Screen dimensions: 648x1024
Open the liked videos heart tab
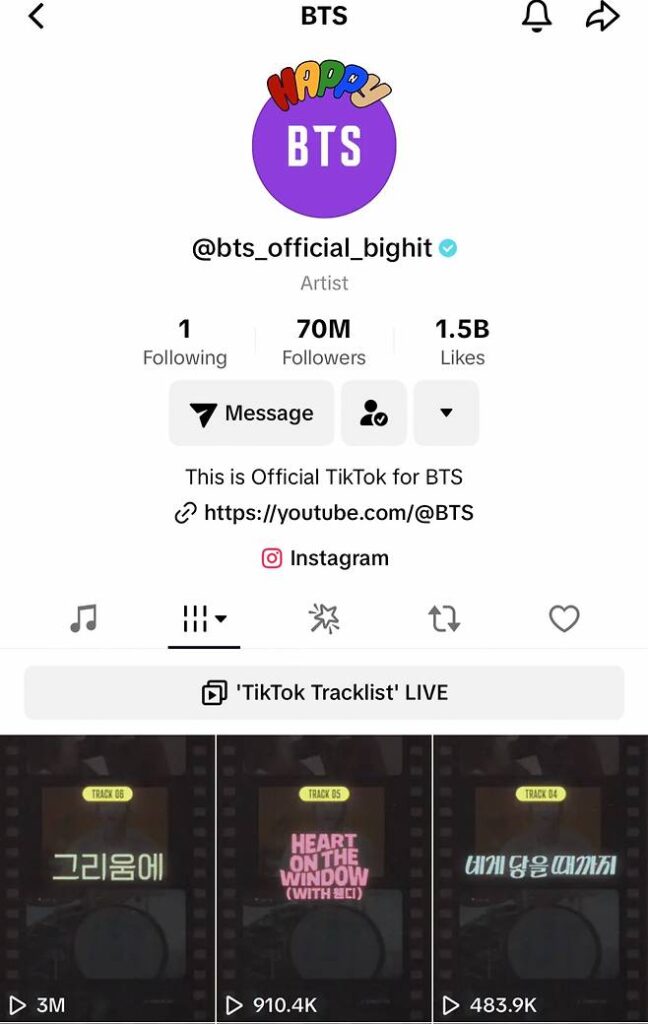point(564,619)
